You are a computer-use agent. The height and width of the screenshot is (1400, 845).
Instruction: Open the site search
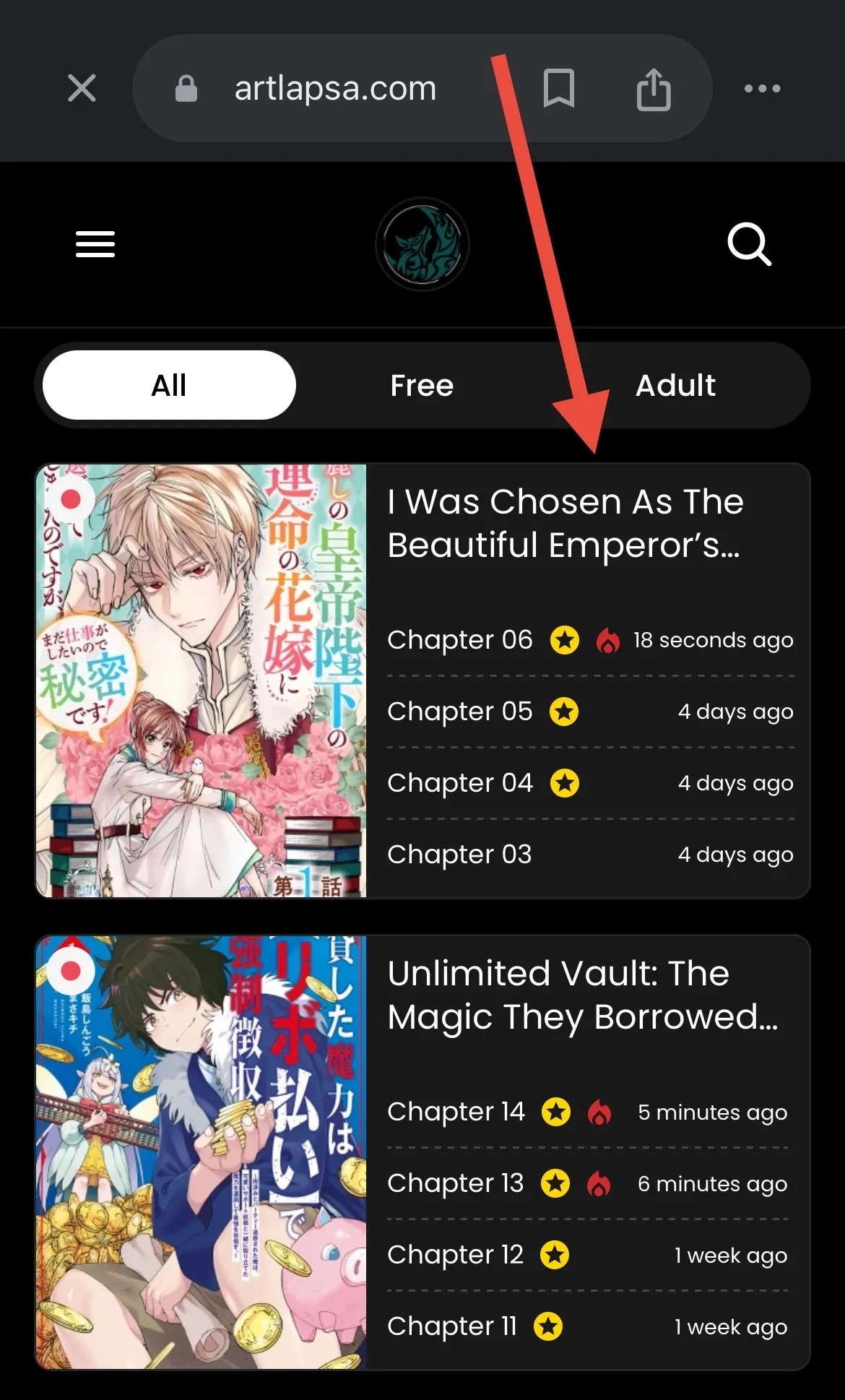[749, 244]
